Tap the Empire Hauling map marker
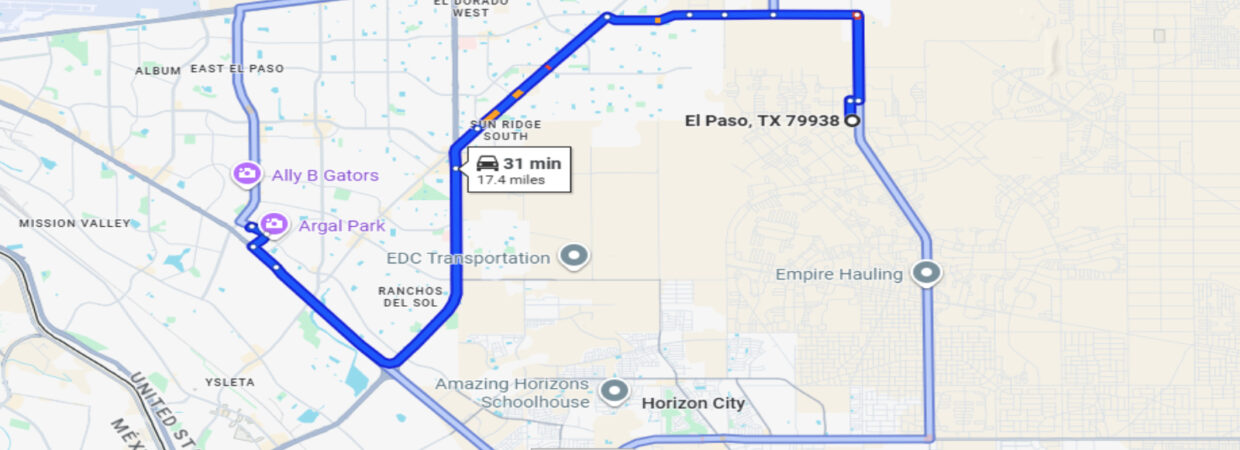 [927, 273]
